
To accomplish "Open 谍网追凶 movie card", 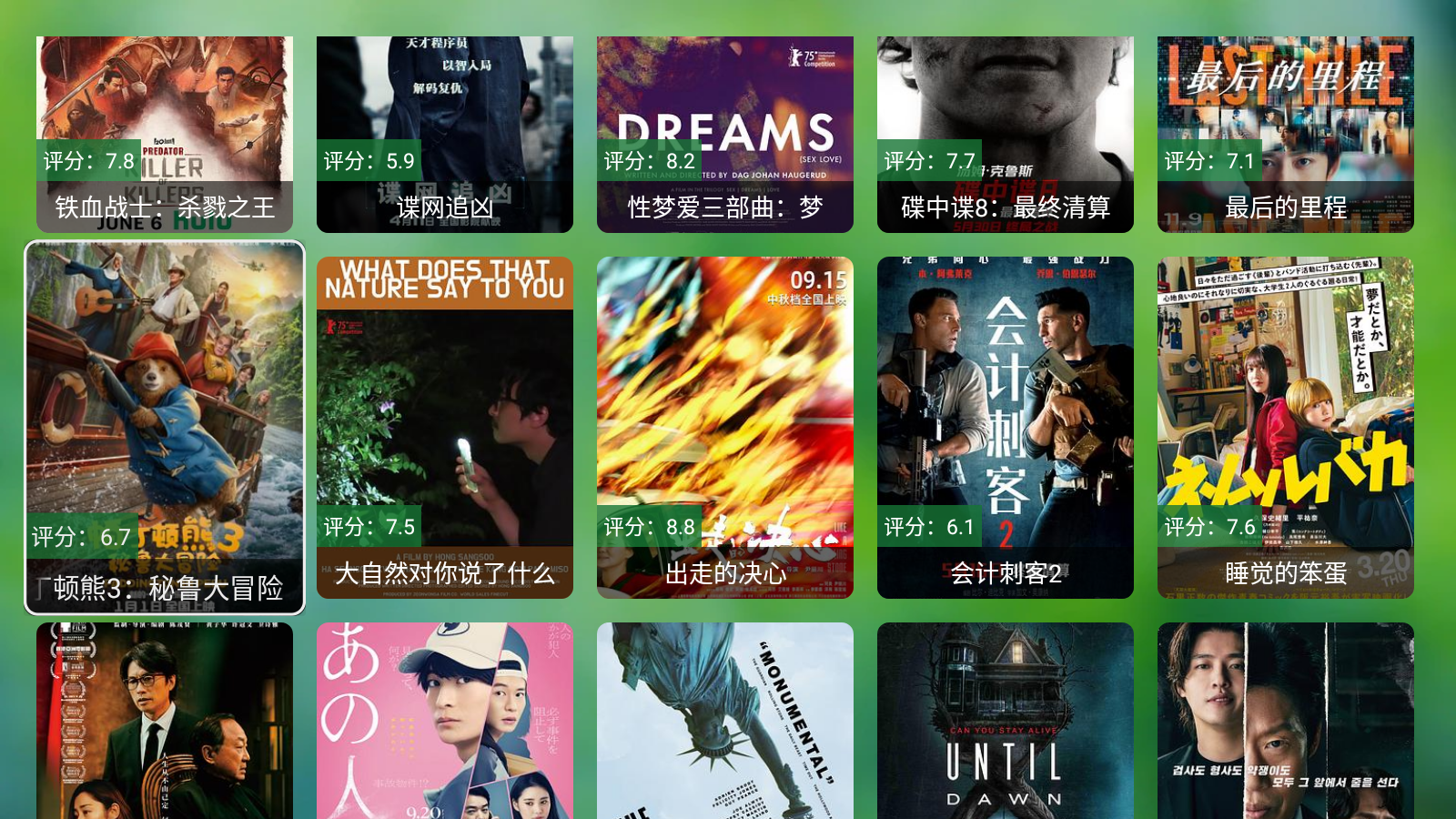I will click(445, 134).
